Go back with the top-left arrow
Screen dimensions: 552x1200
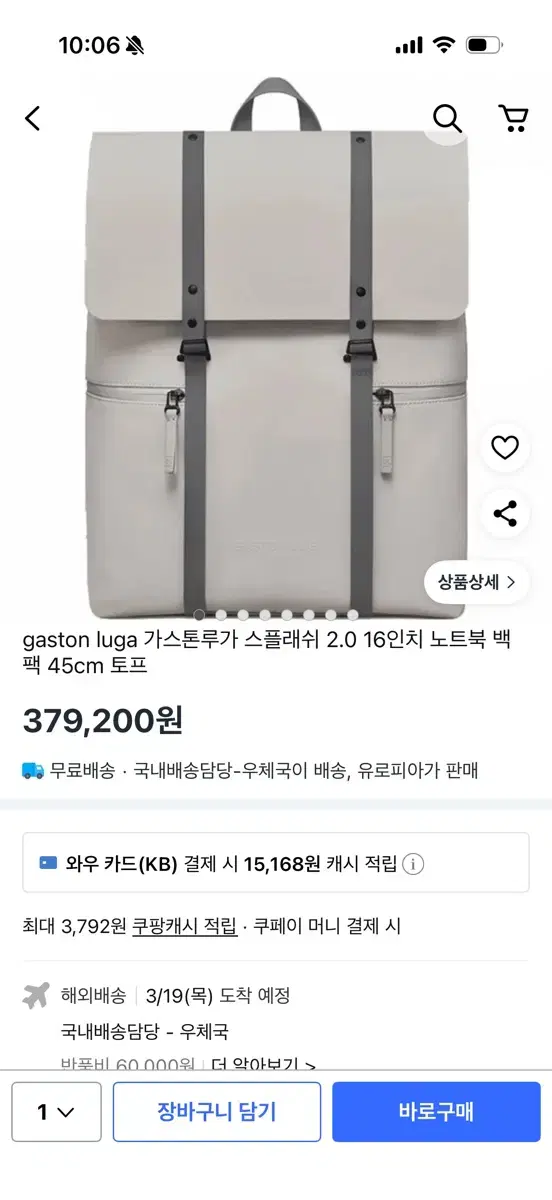33,118
